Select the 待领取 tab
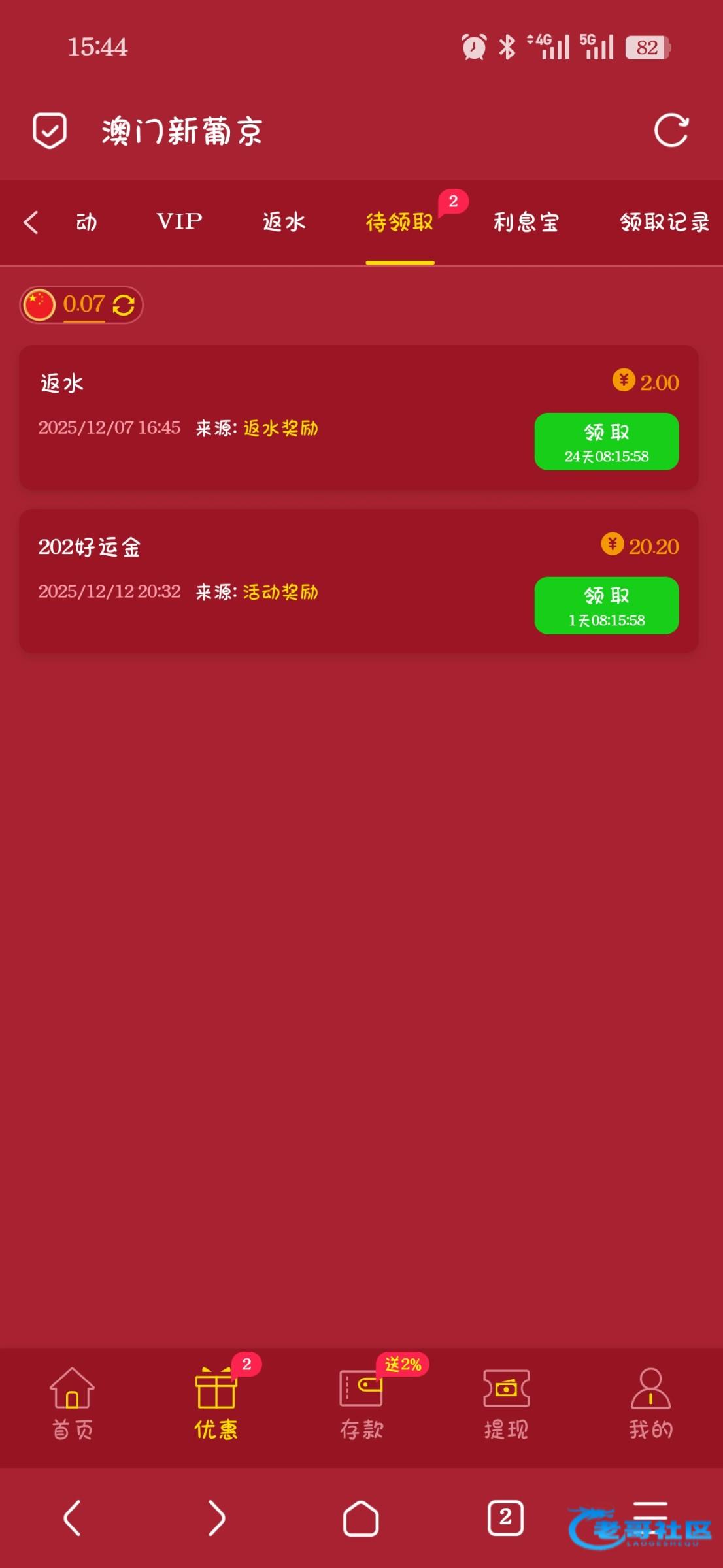The image size is (723, 1568). pyautogui.click(x=399, y=222)
